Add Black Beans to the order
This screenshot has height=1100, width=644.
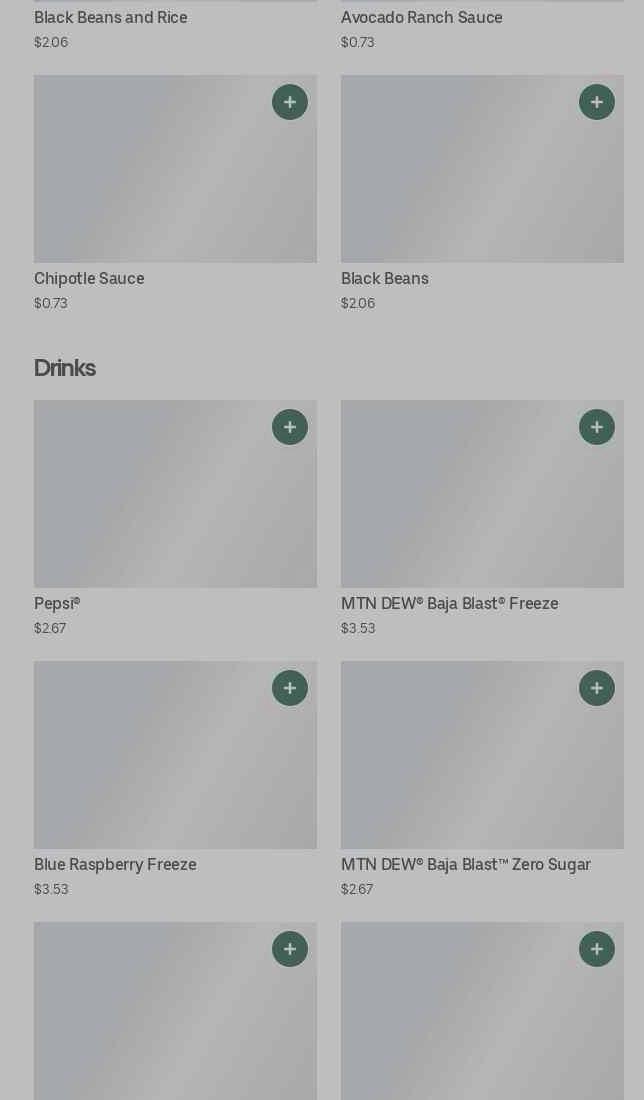pos(597,102)
